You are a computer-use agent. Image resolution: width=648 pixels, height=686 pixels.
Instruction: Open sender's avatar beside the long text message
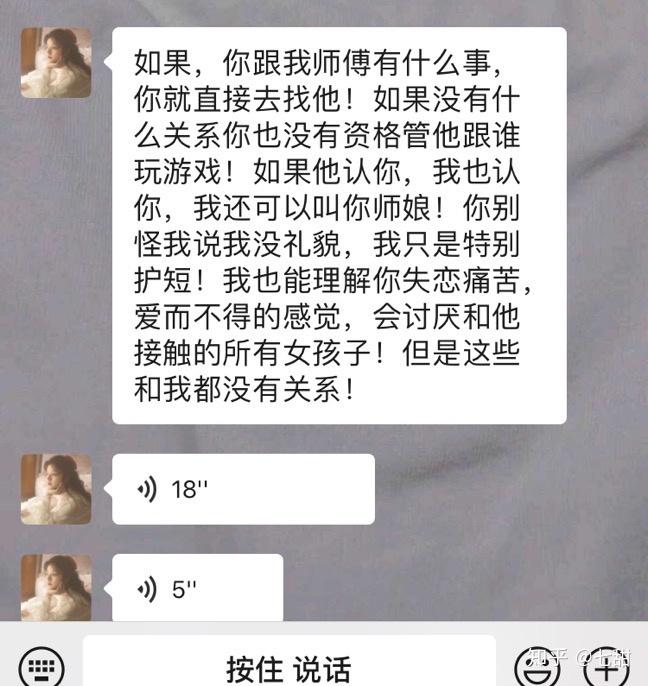point(56,63)
